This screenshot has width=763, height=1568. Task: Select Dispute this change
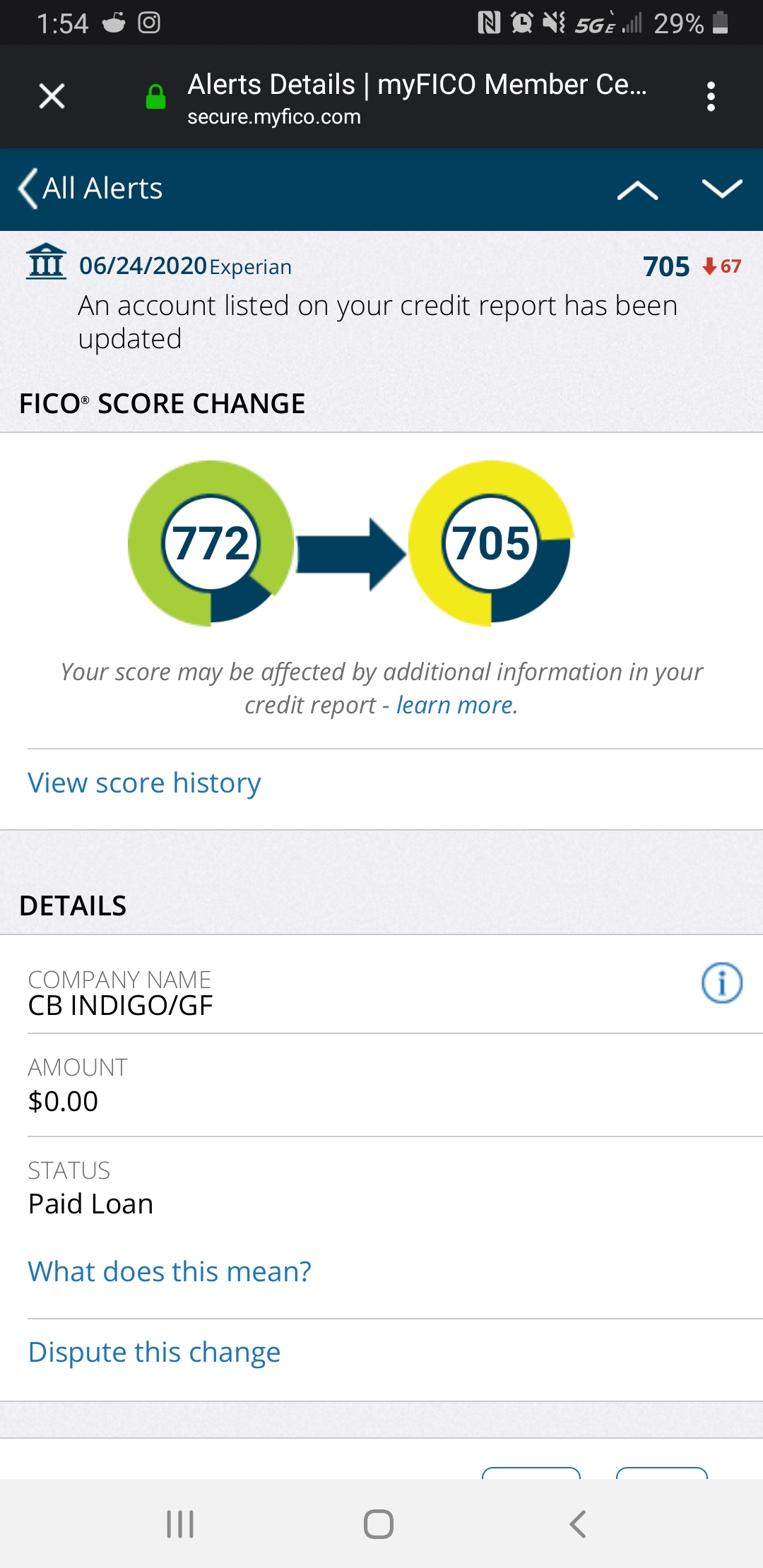[x=153, y=1352]
